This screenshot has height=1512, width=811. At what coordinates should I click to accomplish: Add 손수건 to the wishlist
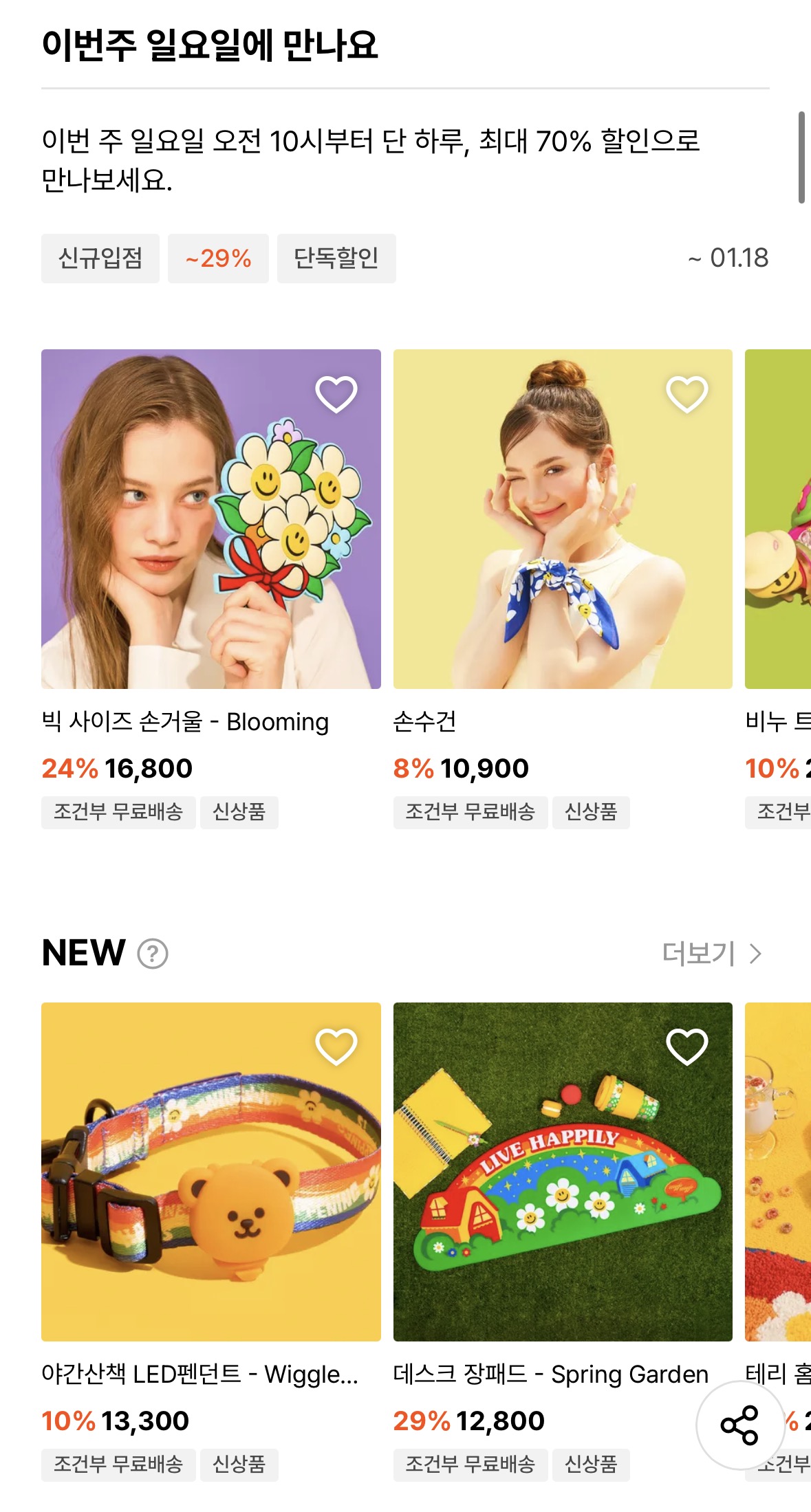click(x=686, y=394)
